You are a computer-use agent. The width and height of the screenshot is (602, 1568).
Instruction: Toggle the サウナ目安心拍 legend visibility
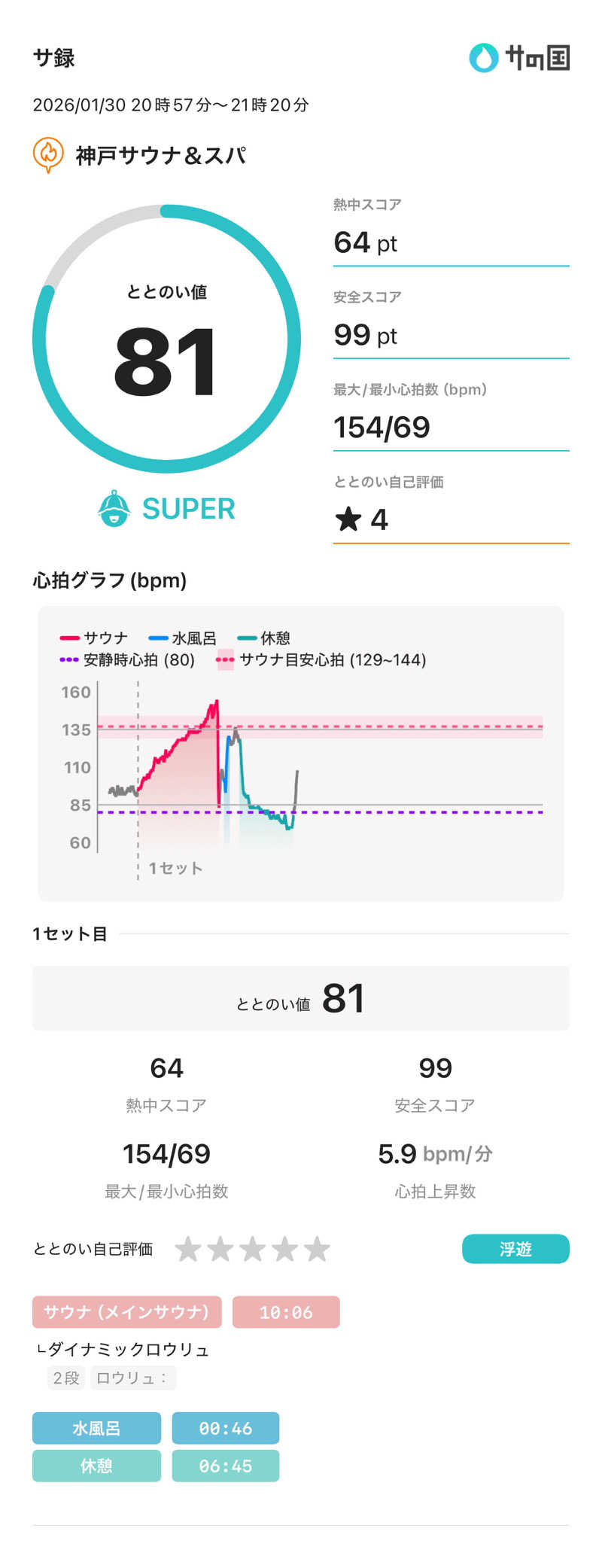(226, 660)
